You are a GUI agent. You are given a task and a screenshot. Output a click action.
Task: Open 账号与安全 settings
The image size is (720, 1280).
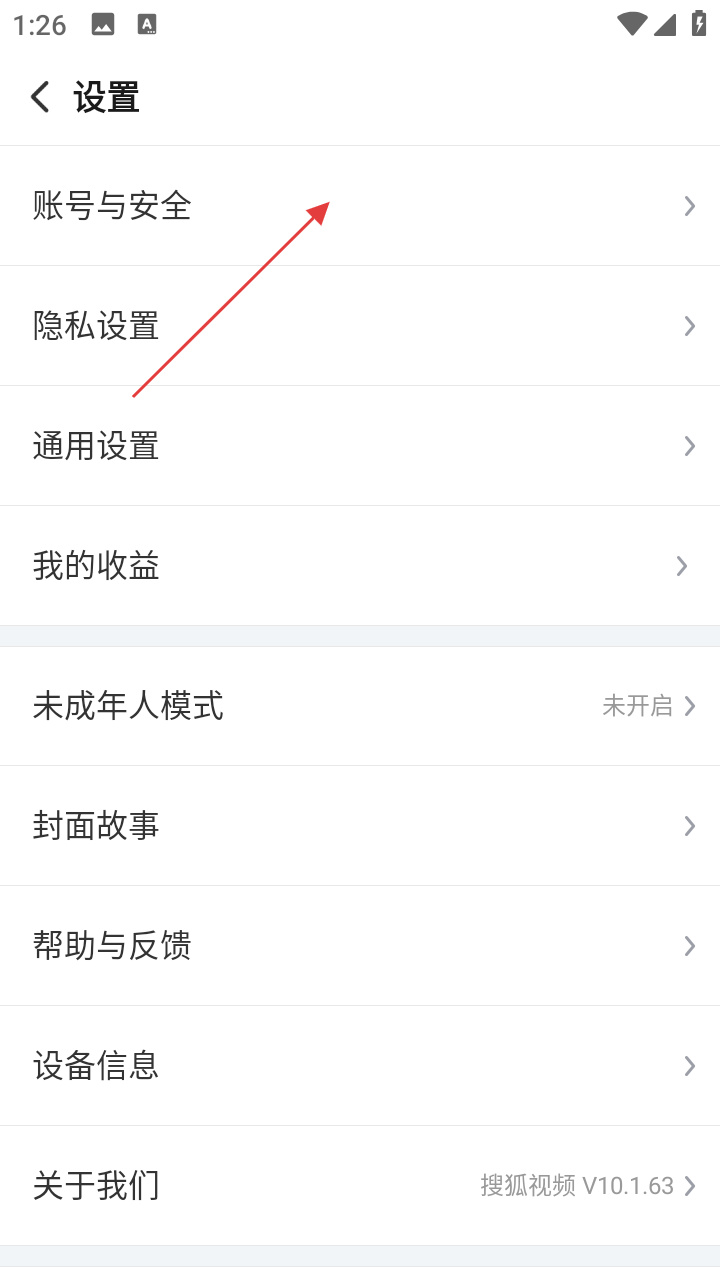360,206
